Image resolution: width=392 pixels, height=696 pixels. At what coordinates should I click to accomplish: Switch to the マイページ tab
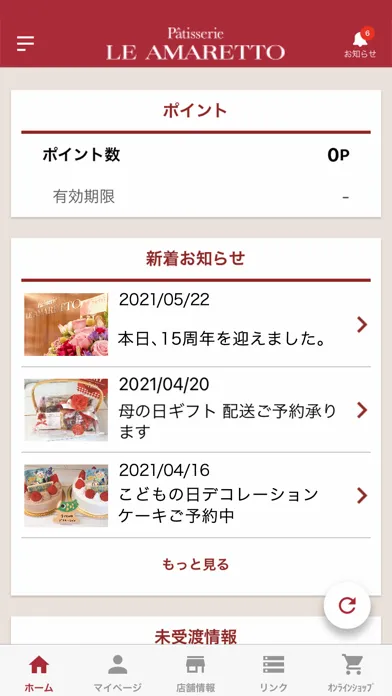[x=118, y=672]
